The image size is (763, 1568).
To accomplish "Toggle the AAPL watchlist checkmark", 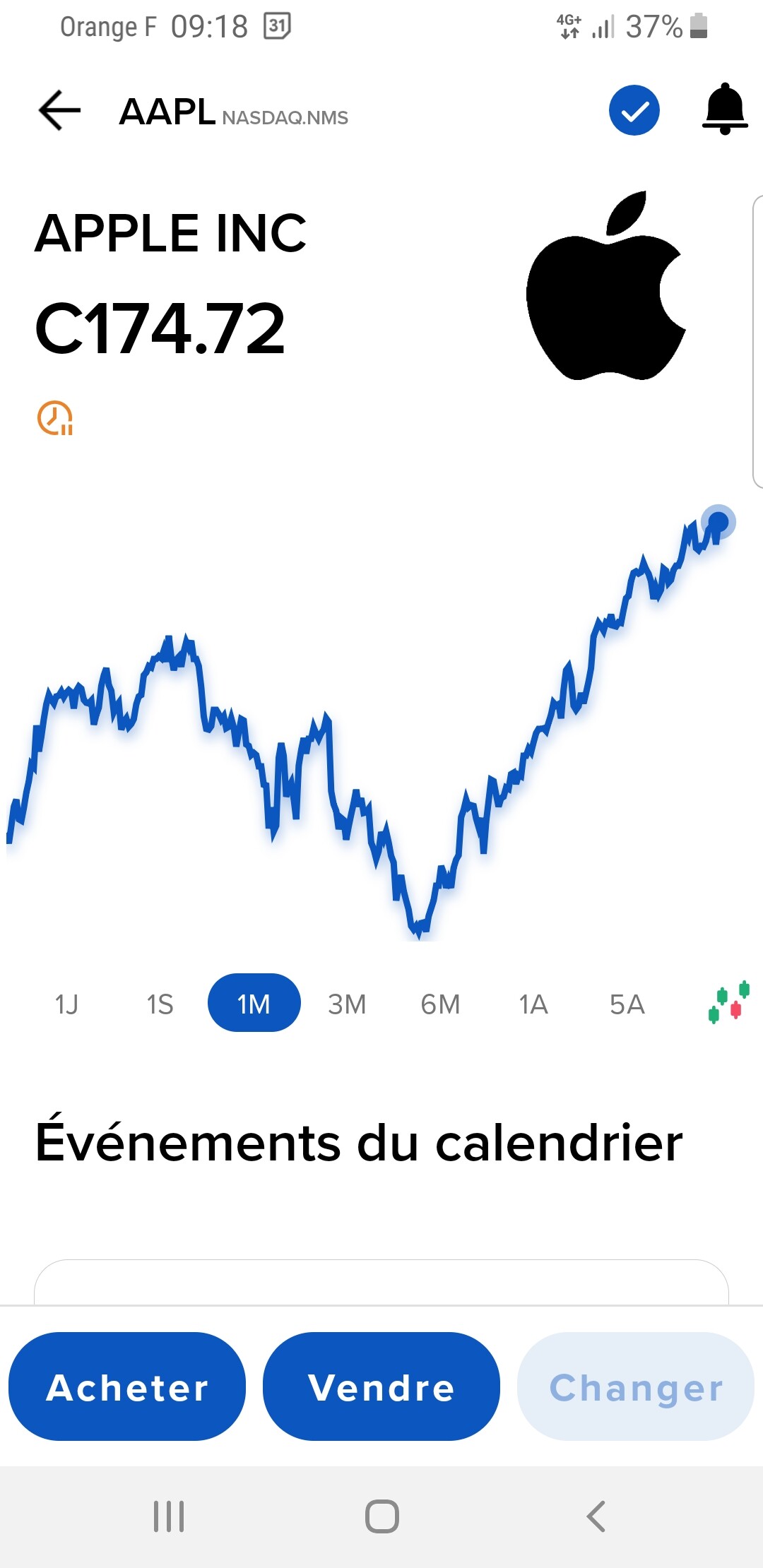I will (634, 110).
